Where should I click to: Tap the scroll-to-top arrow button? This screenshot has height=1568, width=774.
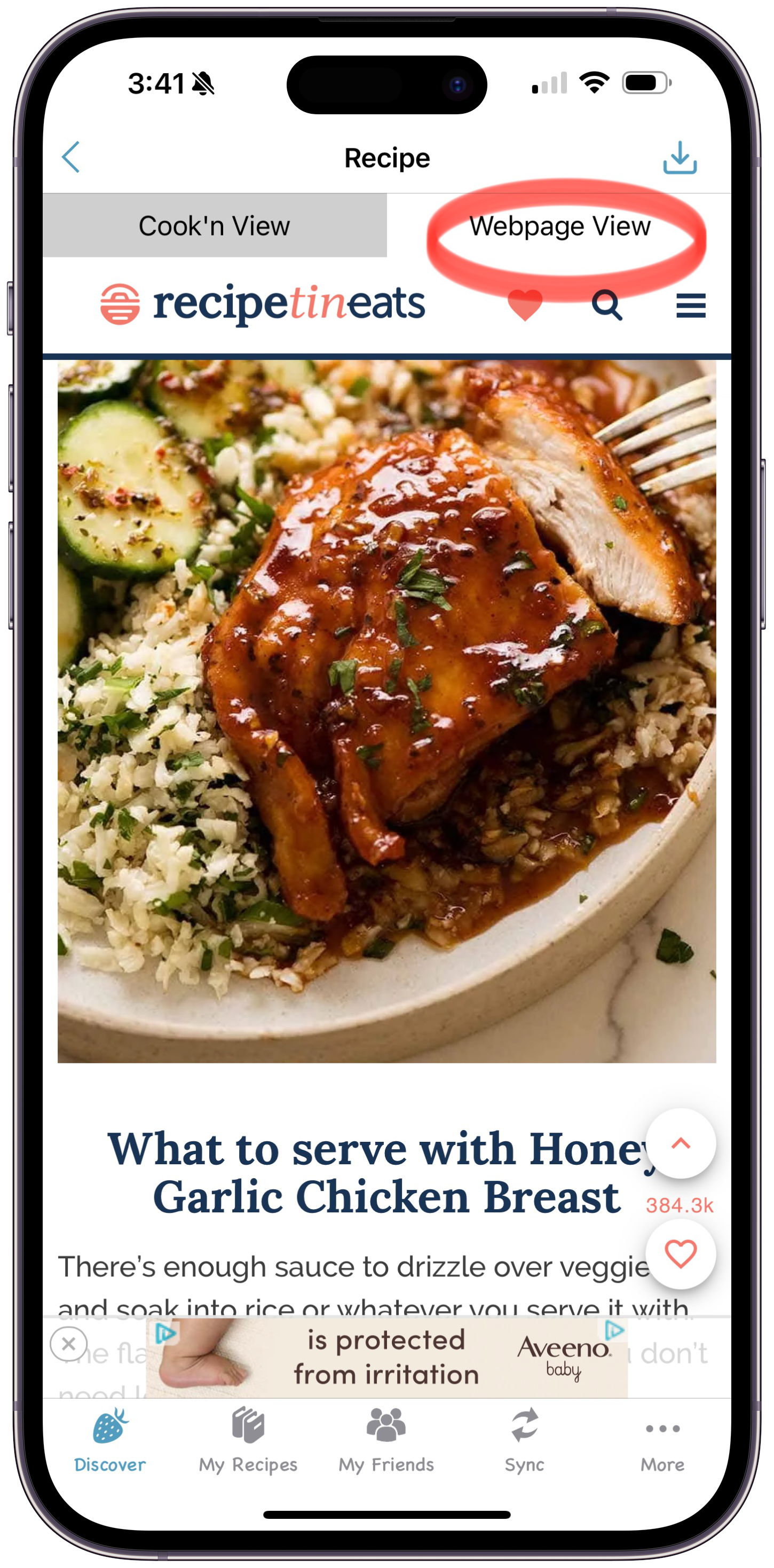point(680,1143)
